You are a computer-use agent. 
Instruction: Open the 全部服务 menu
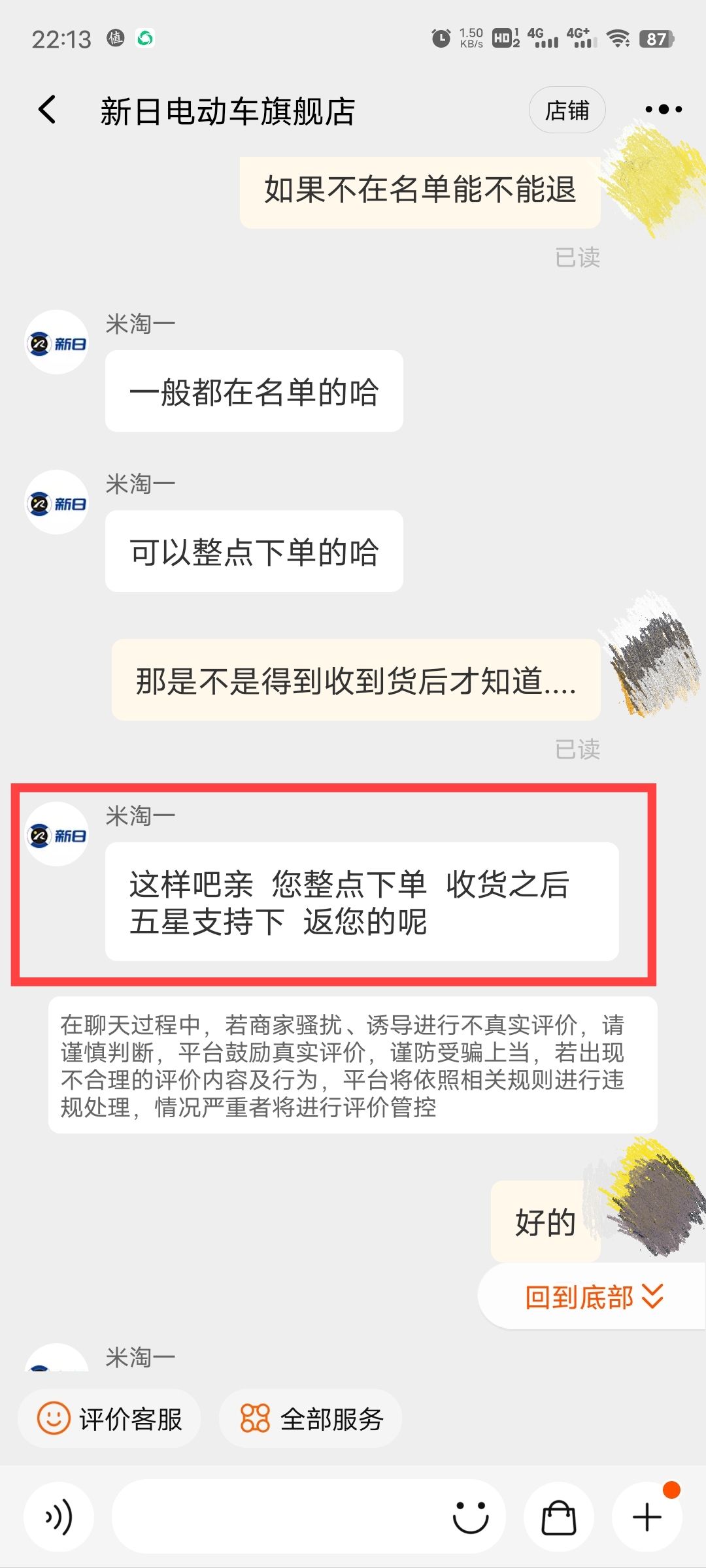[x=311, y=1419]
